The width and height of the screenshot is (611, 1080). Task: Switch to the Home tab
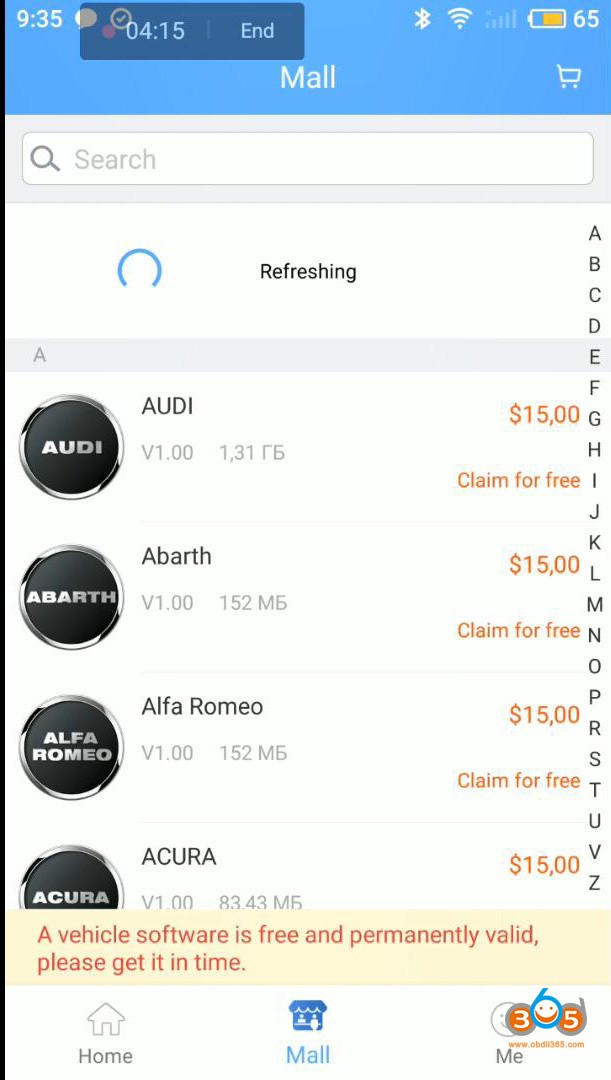click(x=105, y=1033)
